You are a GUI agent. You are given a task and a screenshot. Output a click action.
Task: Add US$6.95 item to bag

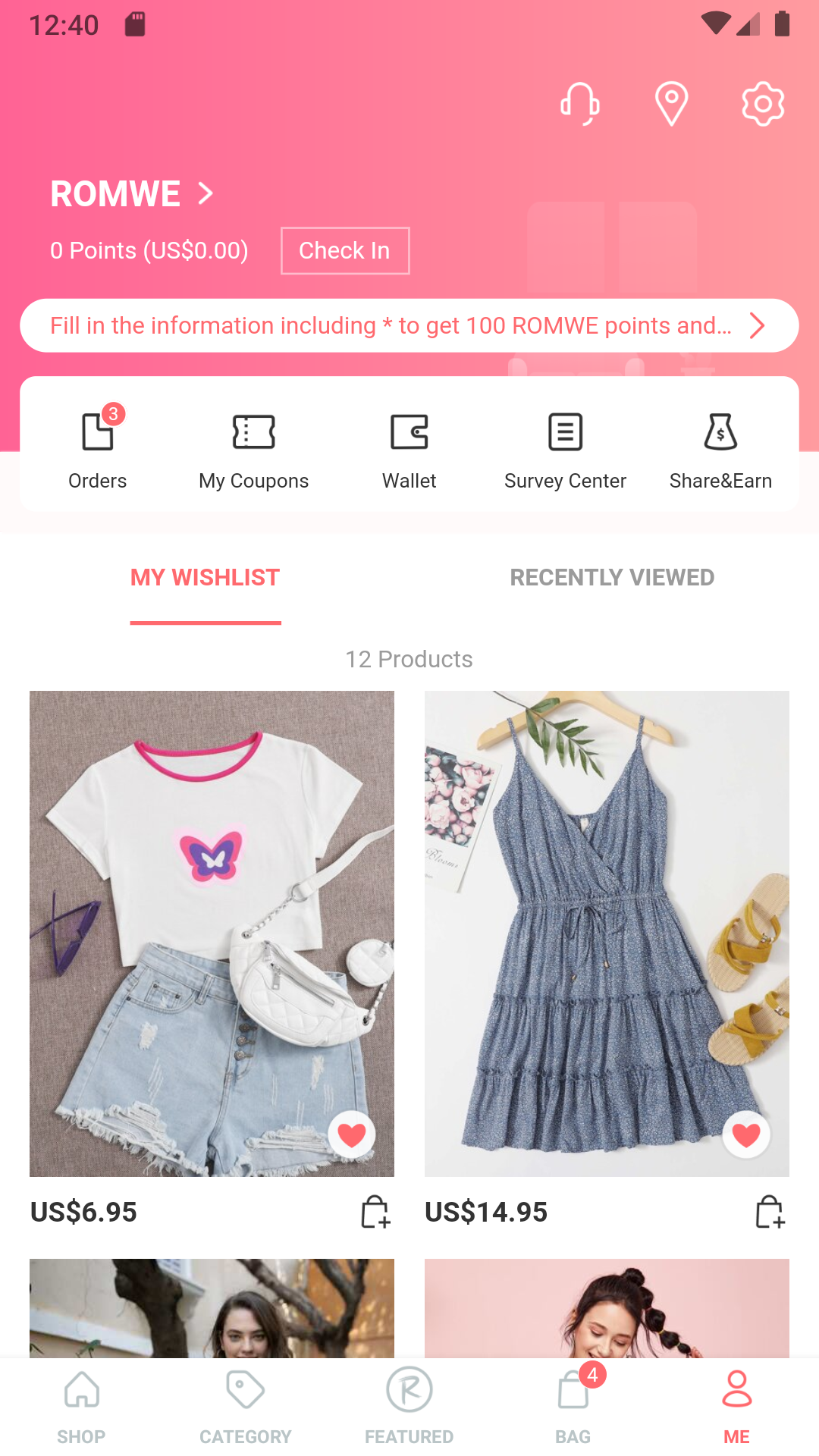[x=375, y=1211]
